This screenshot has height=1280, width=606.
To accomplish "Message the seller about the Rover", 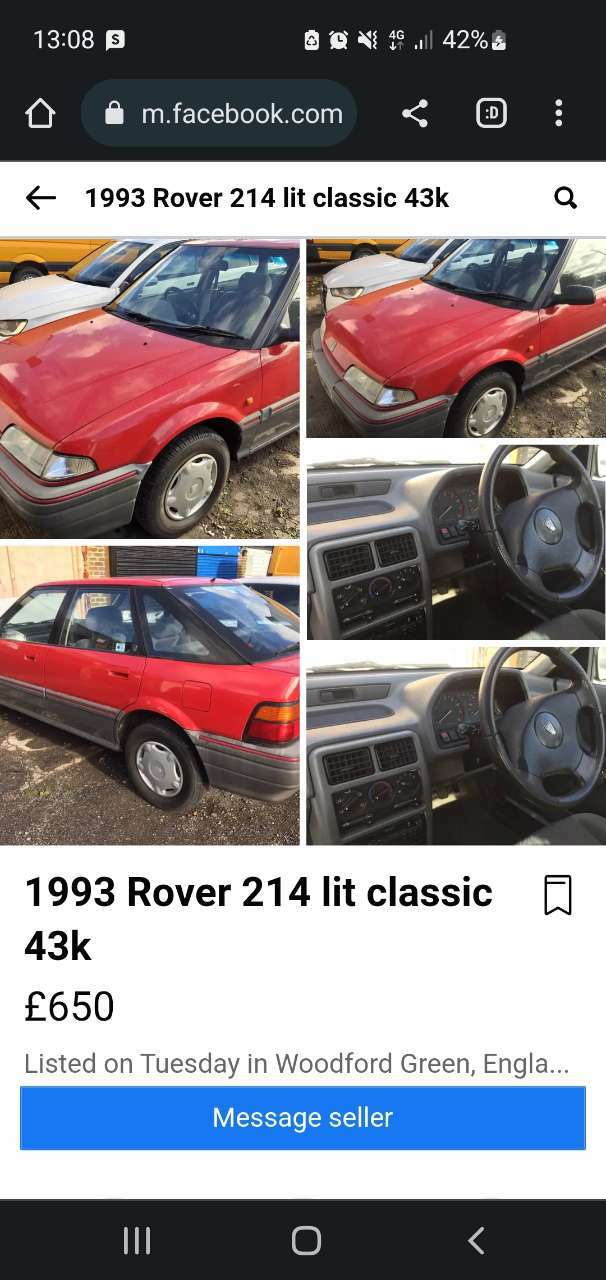I will [303, 1118].
